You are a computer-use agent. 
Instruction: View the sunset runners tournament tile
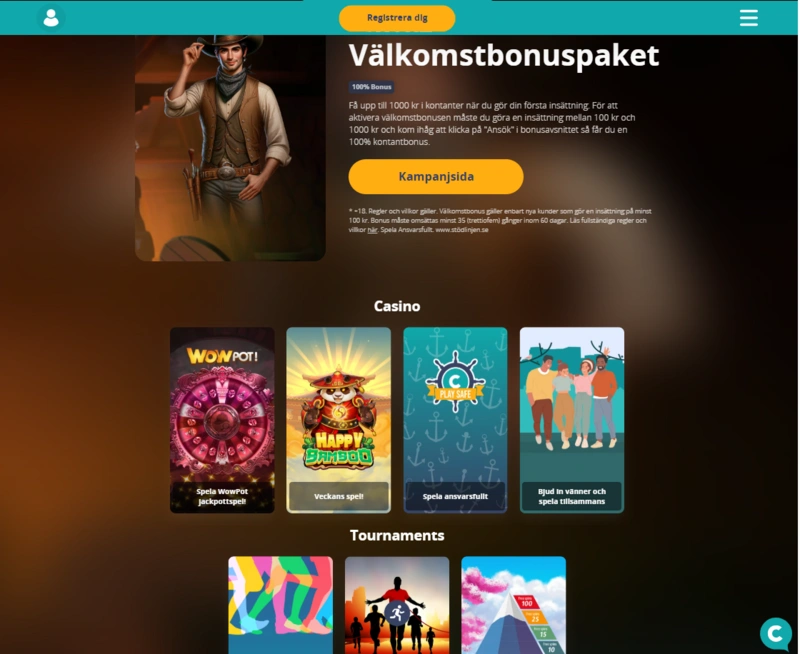[x=397, y=605]
